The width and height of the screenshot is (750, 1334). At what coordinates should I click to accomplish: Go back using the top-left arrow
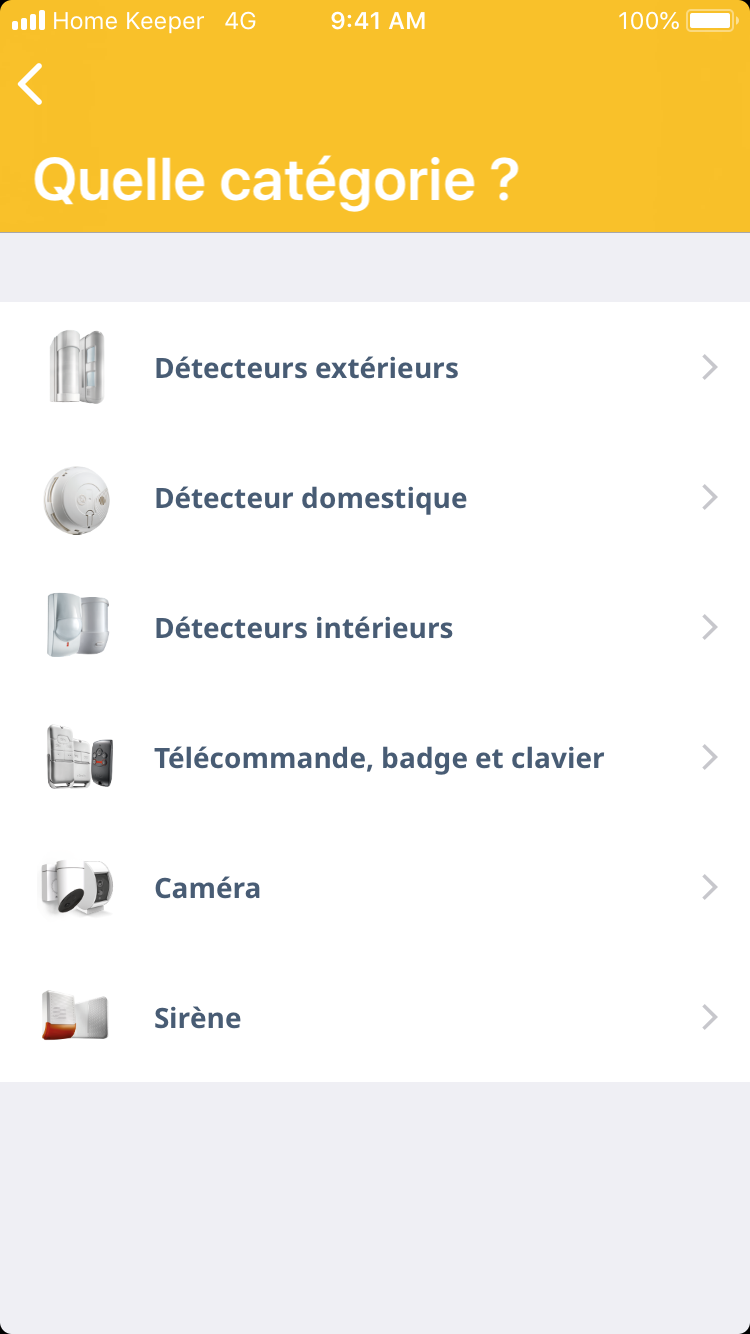(31, 84)
